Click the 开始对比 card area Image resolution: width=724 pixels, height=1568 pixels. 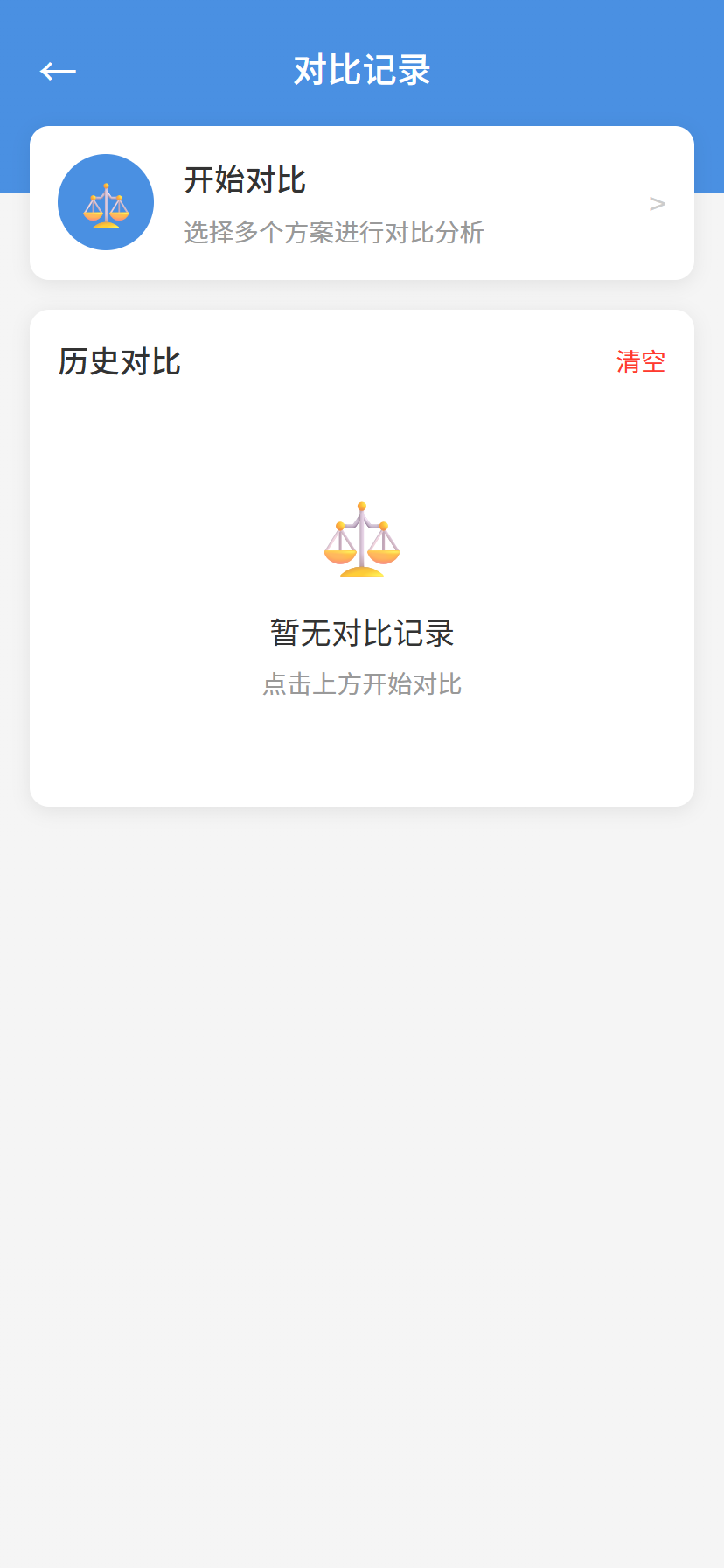point(362,202)
